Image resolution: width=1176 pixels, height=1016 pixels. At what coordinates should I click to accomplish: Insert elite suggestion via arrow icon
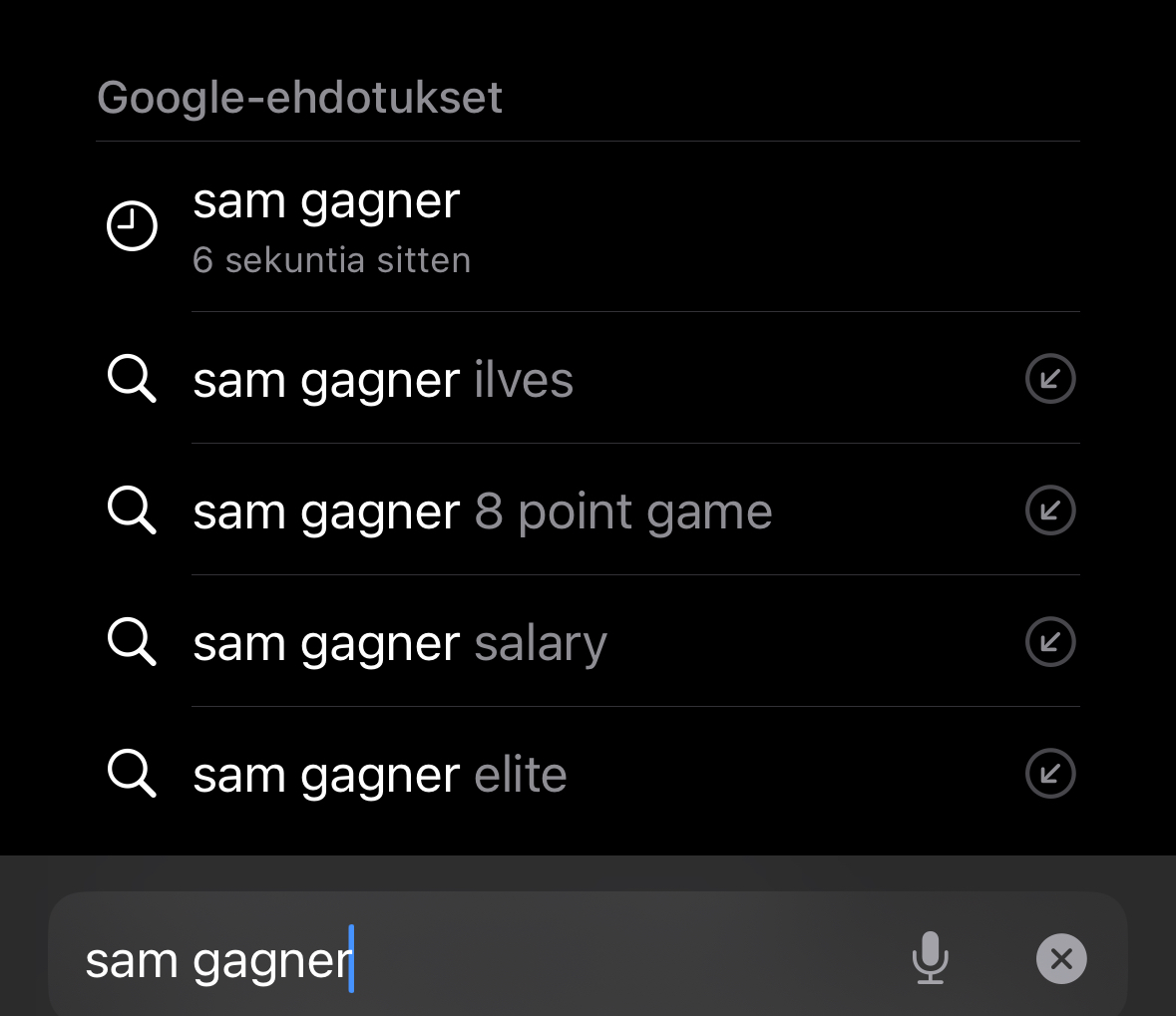pos(1050,774)
